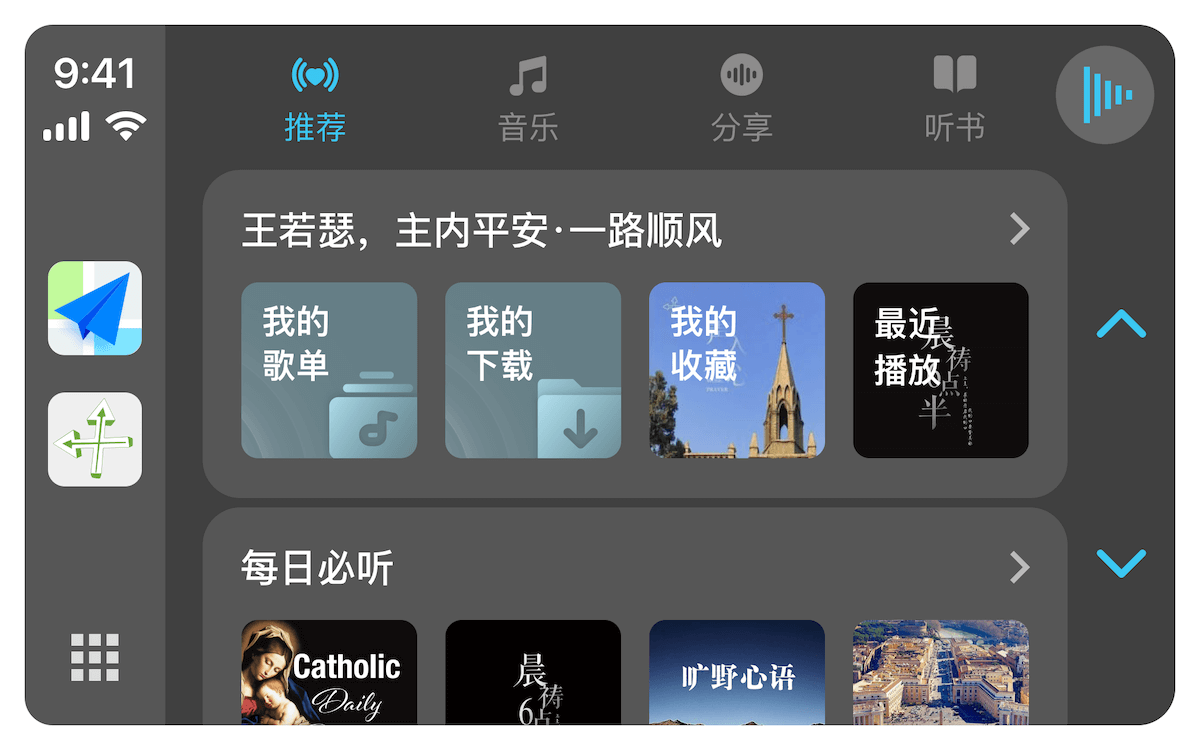Image resolution: width=1200 pixels, height=750 pixels.
Task: Play the Catholic Daily album
Action: (x=329, y=672)
